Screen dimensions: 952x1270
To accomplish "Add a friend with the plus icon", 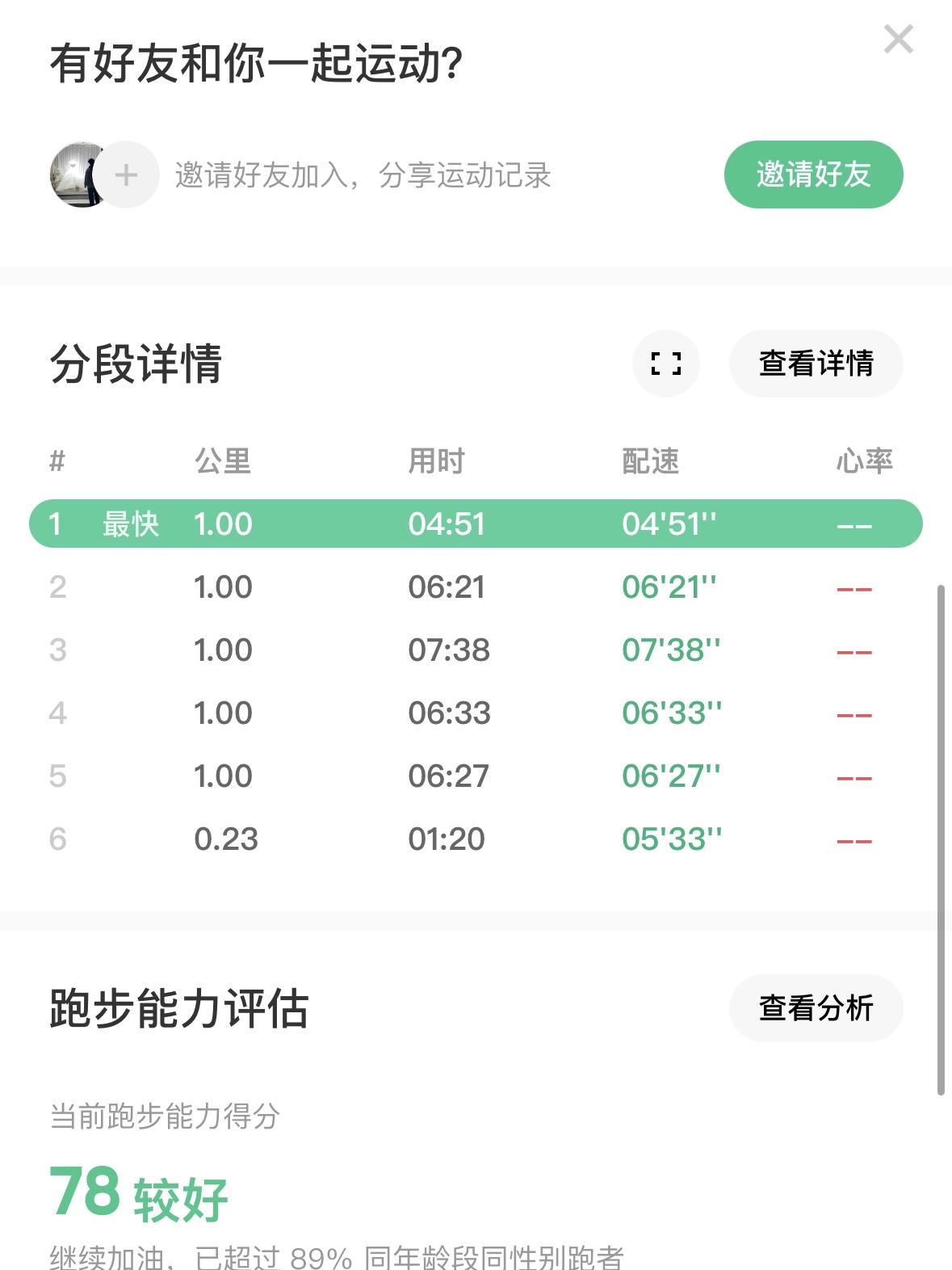I will coord(127,175).
